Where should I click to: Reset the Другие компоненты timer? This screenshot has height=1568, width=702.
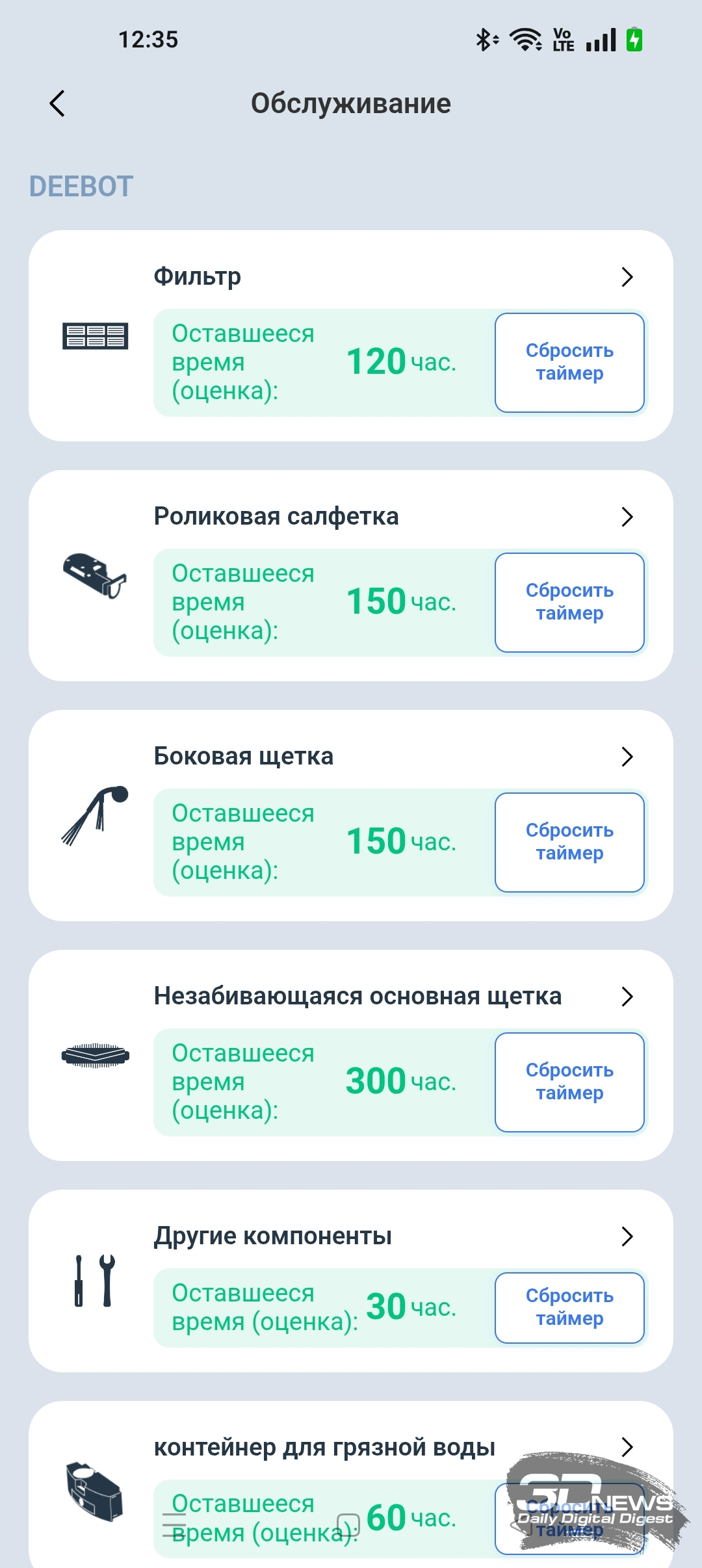point(569,1307)
